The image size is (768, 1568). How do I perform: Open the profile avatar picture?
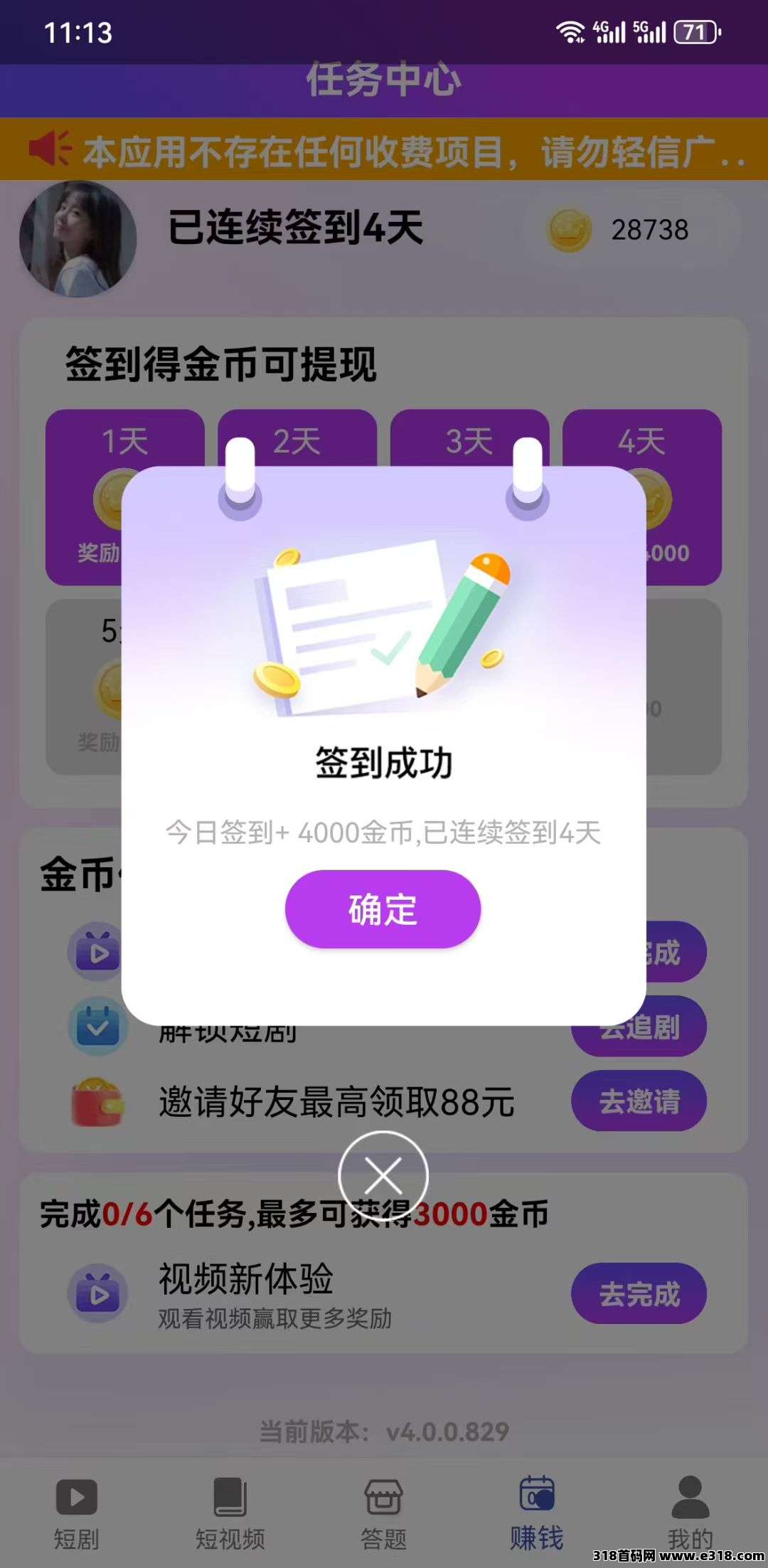pyautogui.click(x=78, y=238)
